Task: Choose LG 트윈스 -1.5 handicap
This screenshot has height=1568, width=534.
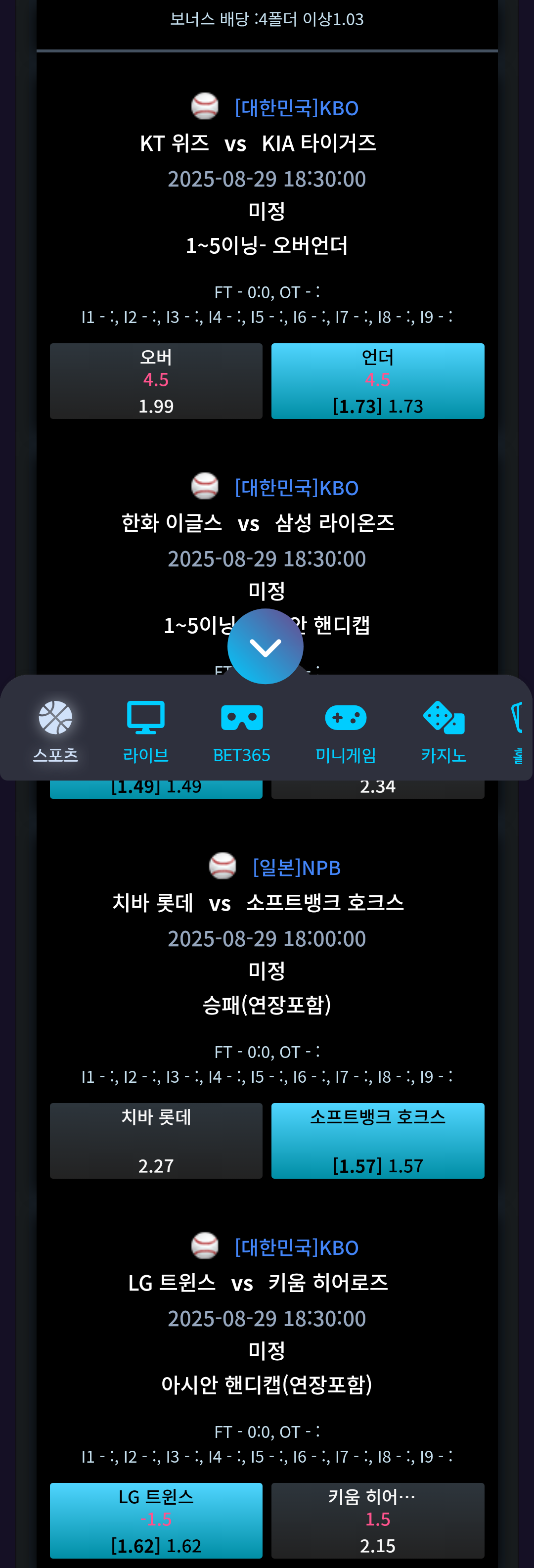Action: coord(156,1521)
